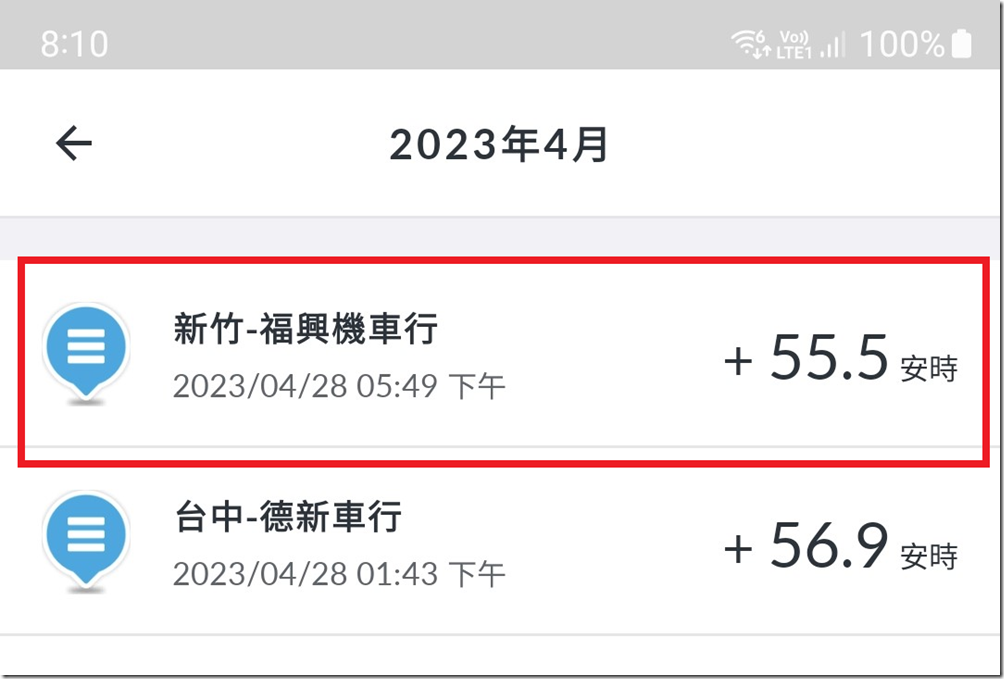Go back using the arrow icon
1004x679 pixels.
tap(74, 145)
